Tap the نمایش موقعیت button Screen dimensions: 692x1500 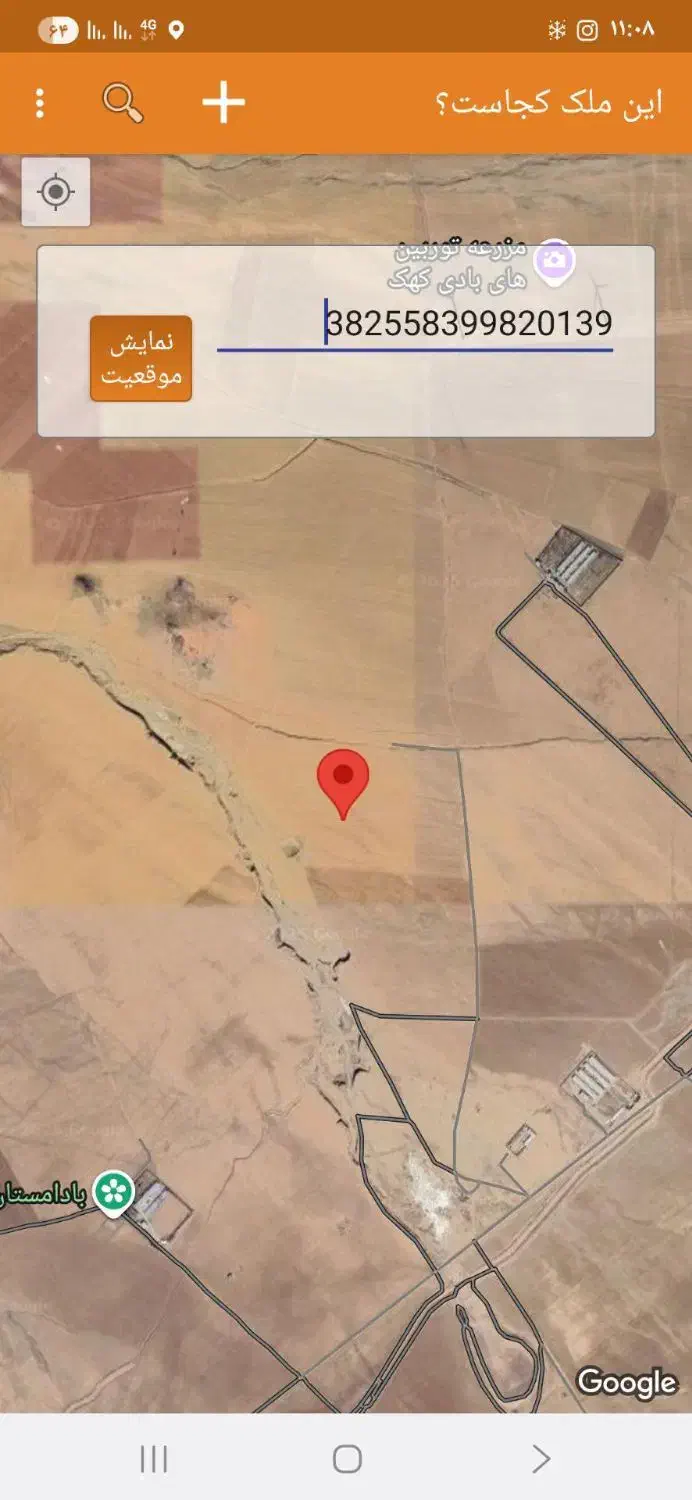click(141, 359)
